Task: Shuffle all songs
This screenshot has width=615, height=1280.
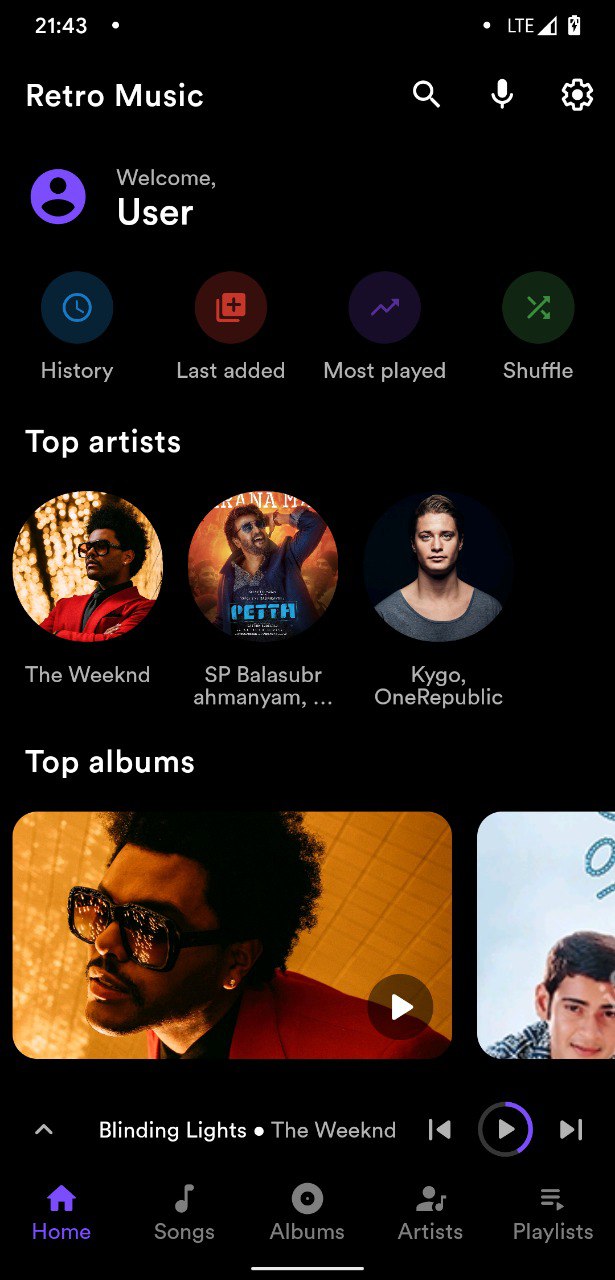Action: click(x=538, y=308)
